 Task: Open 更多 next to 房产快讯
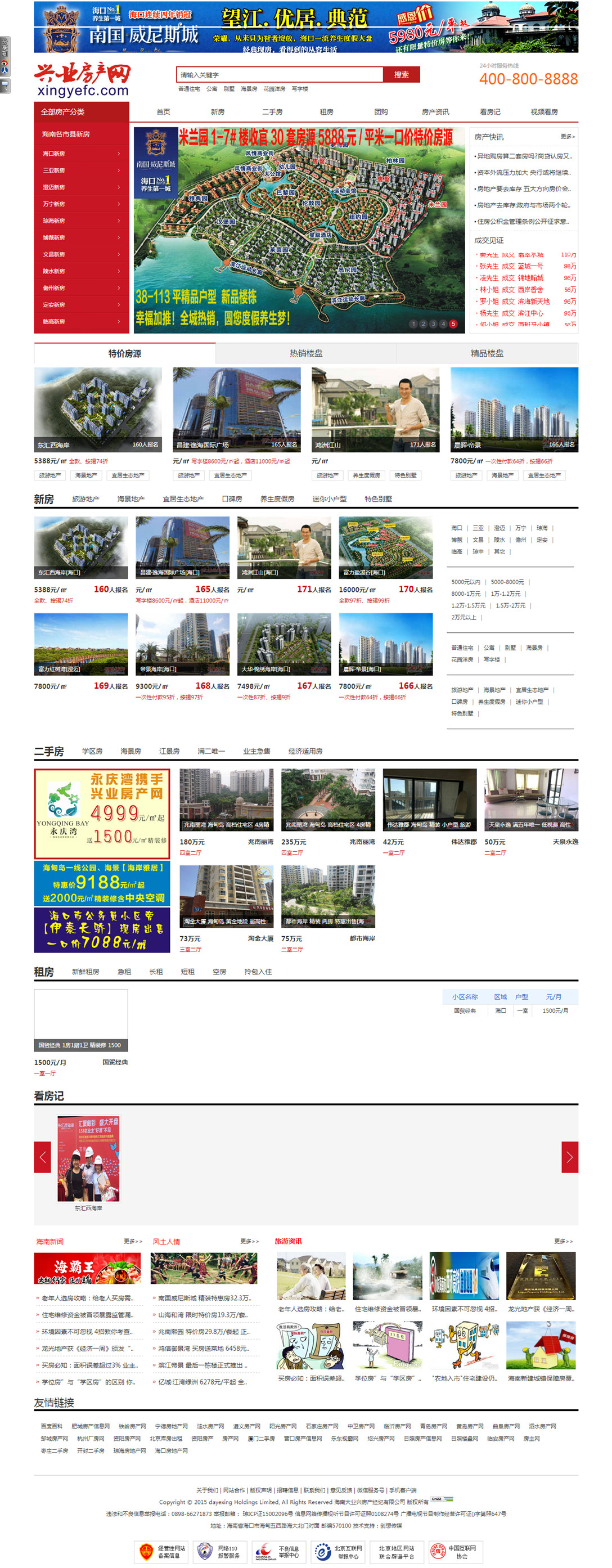click(567, 136)
